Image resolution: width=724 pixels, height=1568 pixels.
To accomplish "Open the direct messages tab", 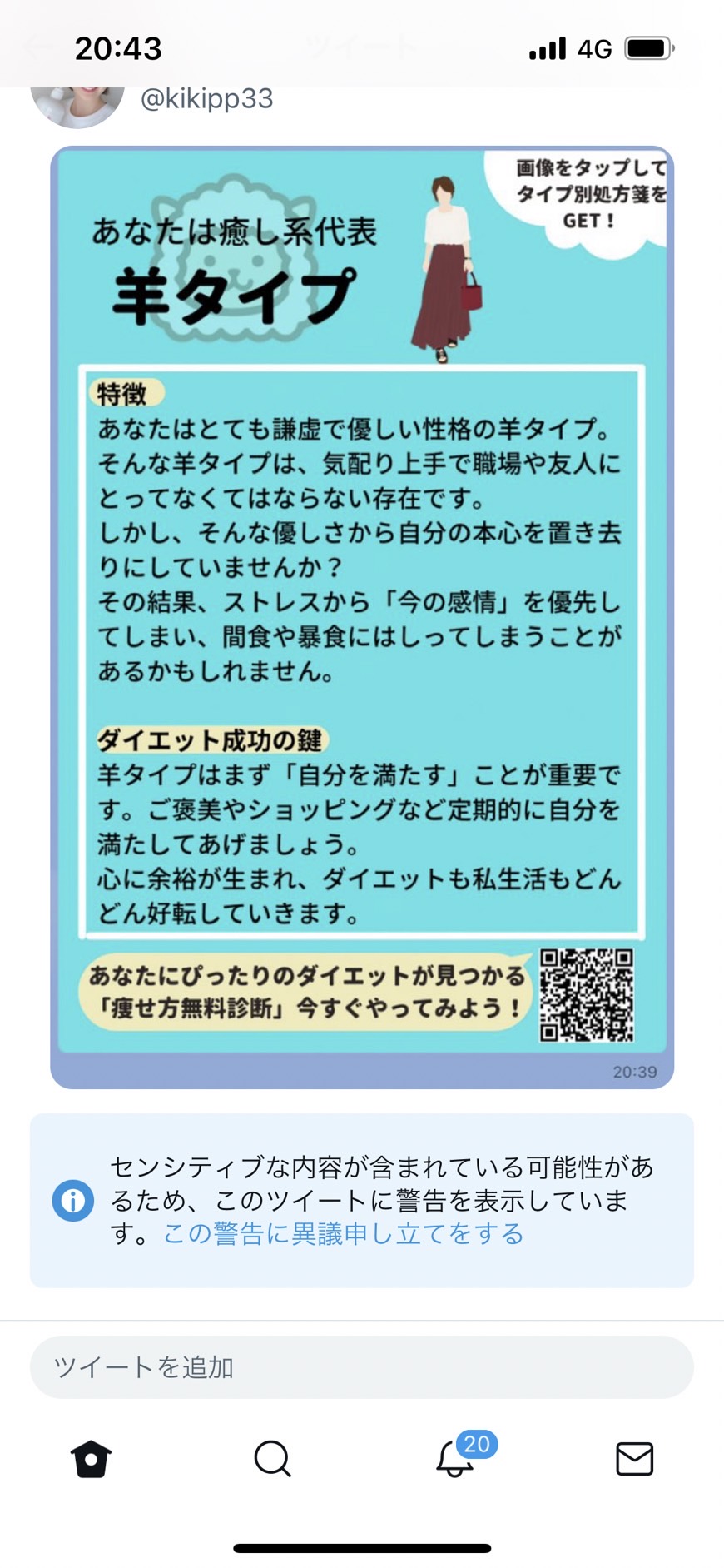I will point(634,1459).
